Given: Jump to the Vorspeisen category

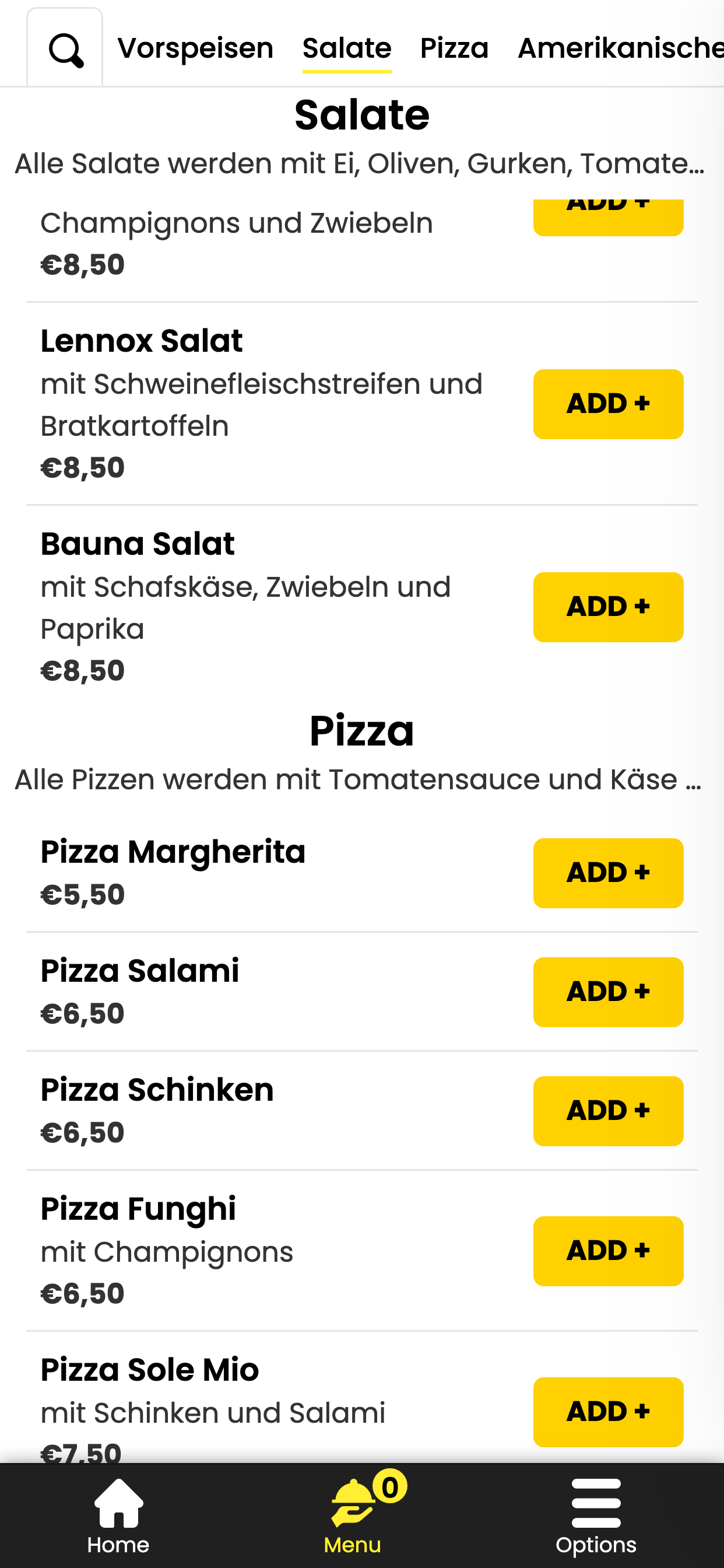Looking at the screenshot, I should (195, 48).
